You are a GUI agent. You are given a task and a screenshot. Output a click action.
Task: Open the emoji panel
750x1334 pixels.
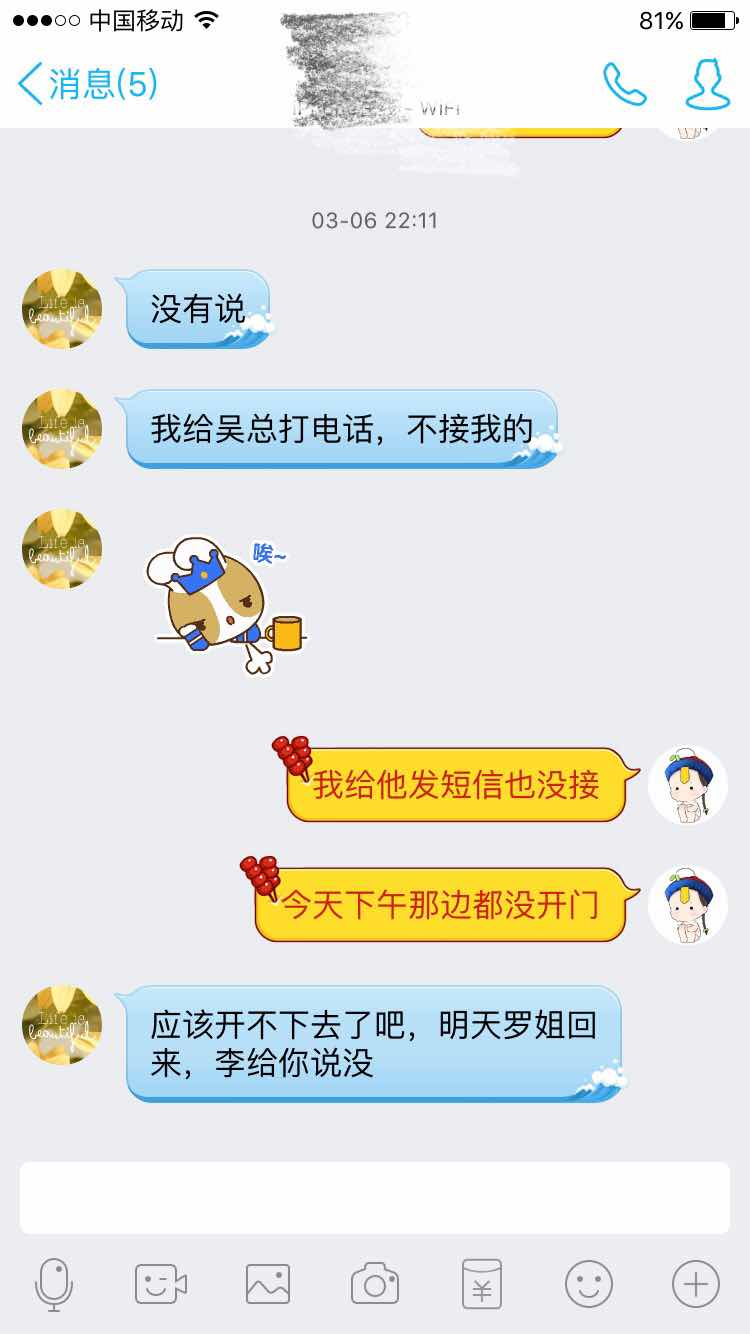pyautogui.click(x=589, y=1284)
